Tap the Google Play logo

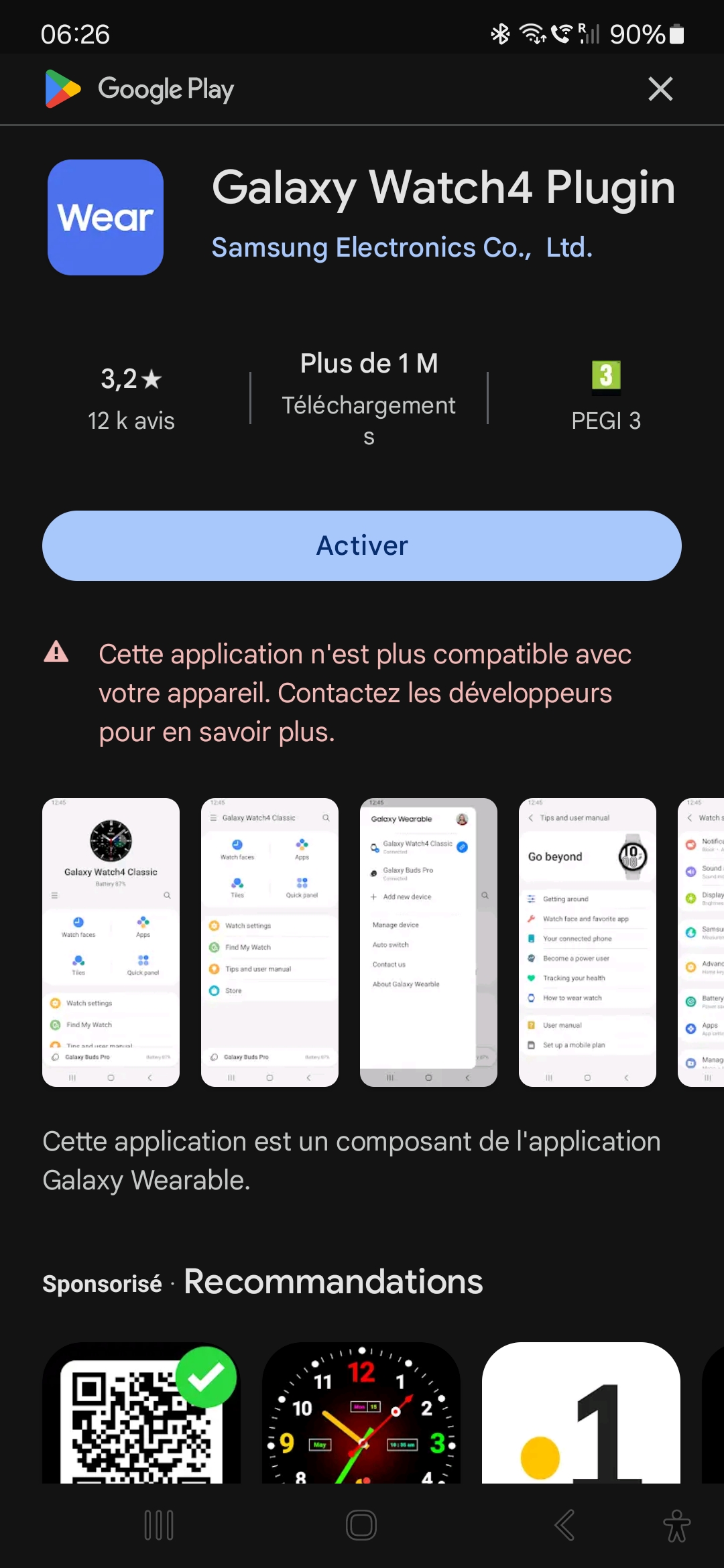tap(137, 88)
